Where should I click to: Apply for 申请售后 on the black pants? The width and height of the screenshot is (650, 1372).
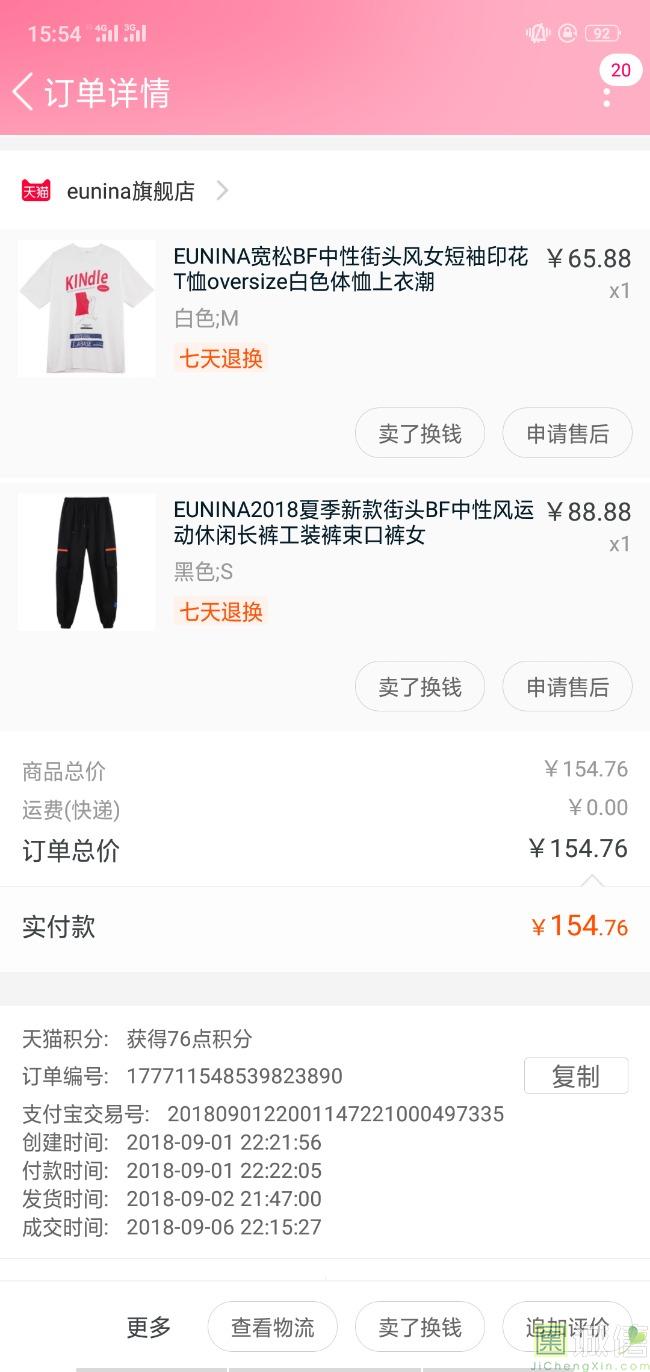[567, 687]
